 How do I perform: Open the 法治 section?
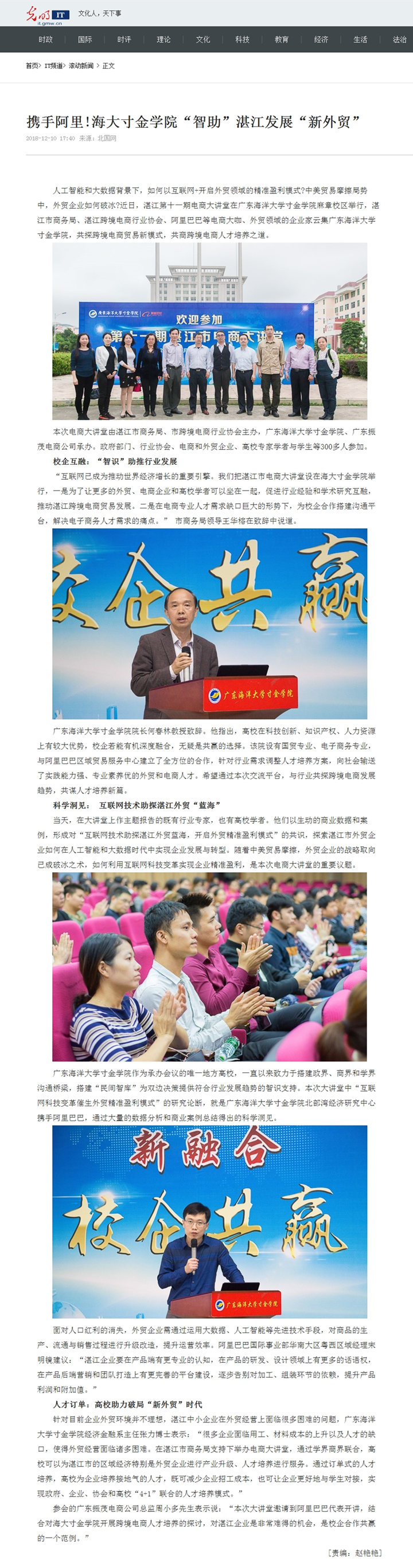click(400, 40)
